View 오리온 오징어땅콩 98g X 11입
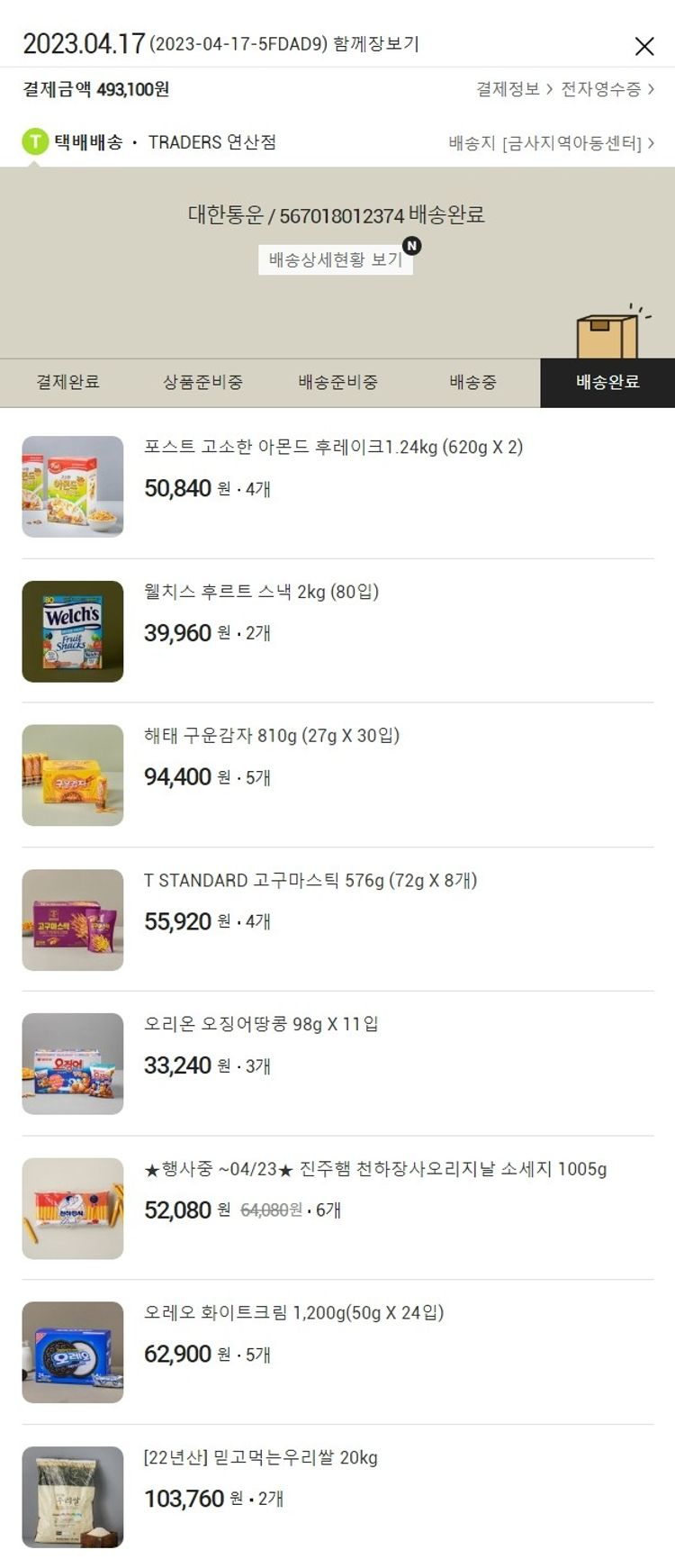The image size is (675, 1568). click(x=261, y=1024)
